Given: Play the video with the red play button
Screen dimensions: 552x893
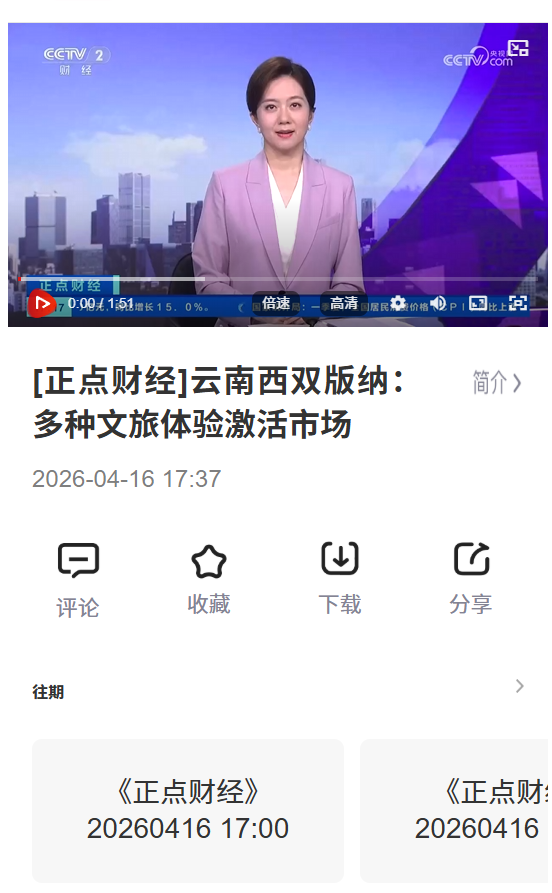Looking at the screenshot, I should pyautogui.click(x=42, y=304).
